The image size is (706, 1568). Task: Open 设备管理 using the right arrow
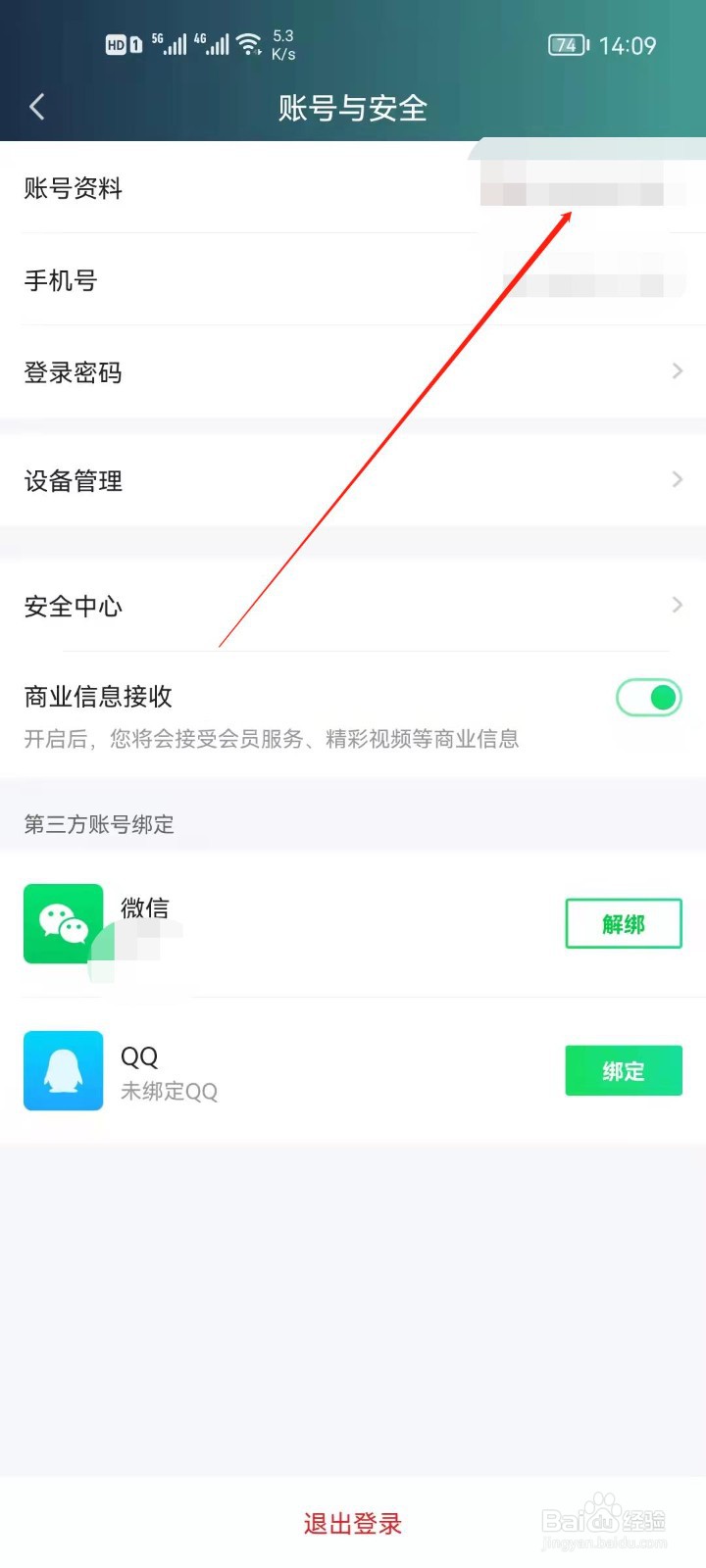[x=677, y=480]
